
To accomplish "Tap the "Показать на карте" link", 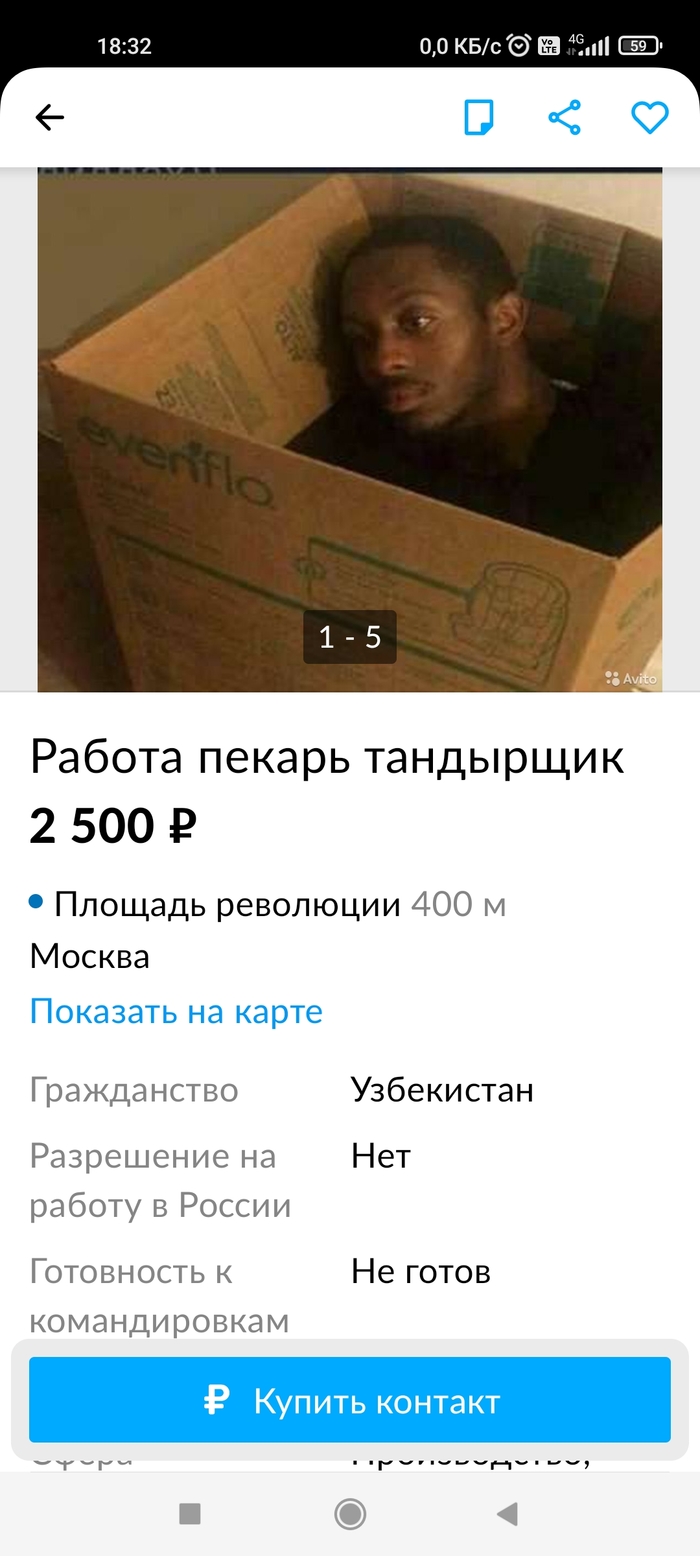I will click(x=176, y=1011).
